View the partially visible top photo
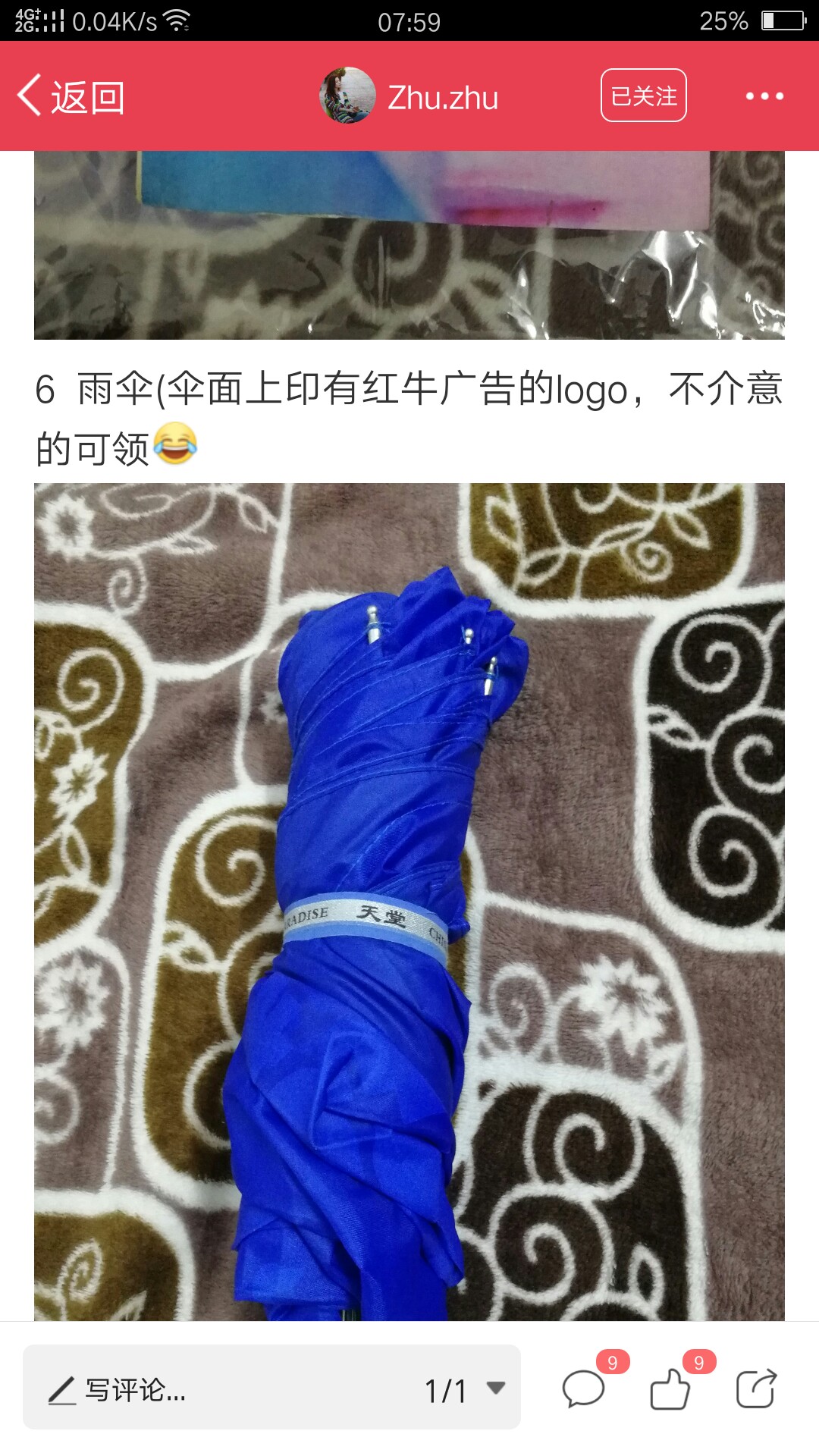Image resolution: width=819 pixels, height=1456 pixels. point(409,245)
